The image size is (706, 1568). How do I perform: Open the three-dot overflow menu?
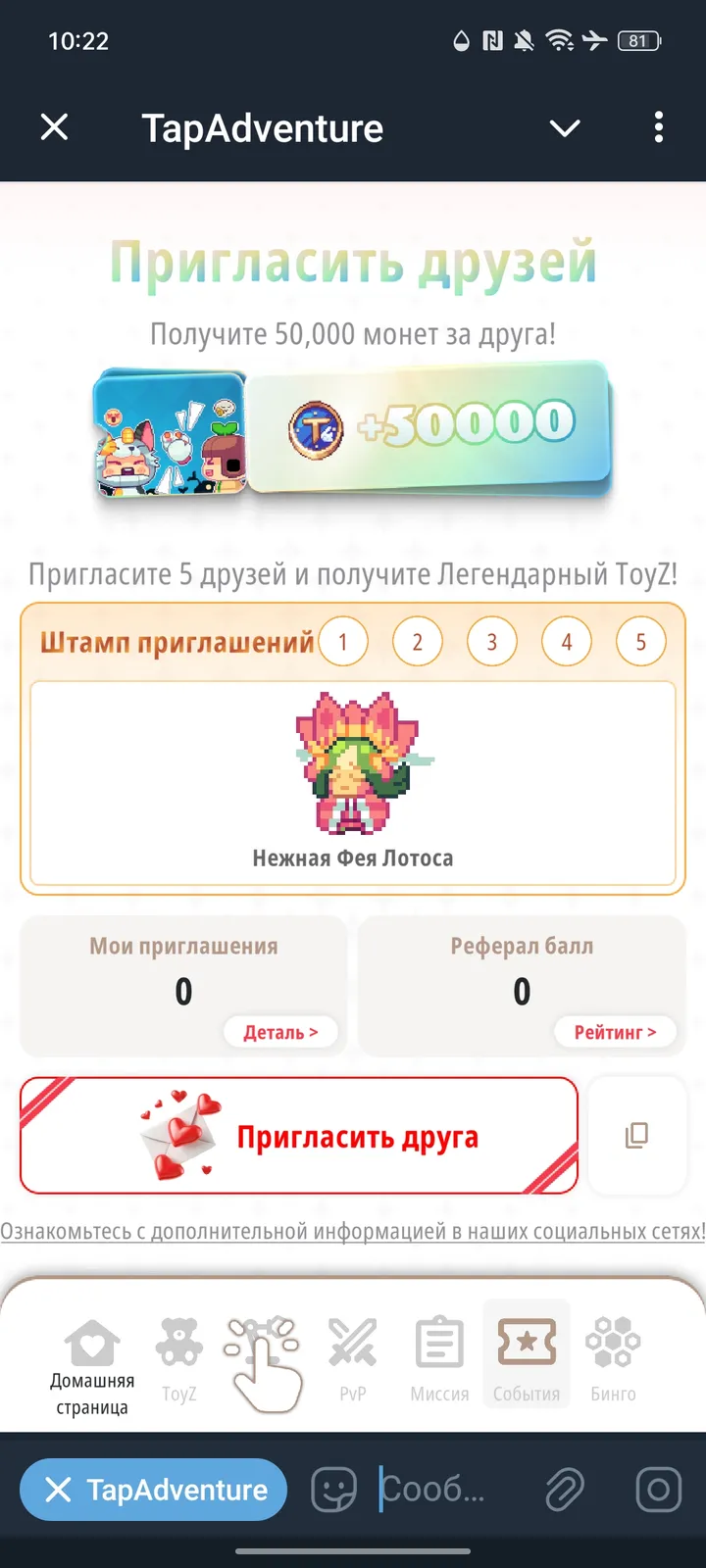coord(658,127)
